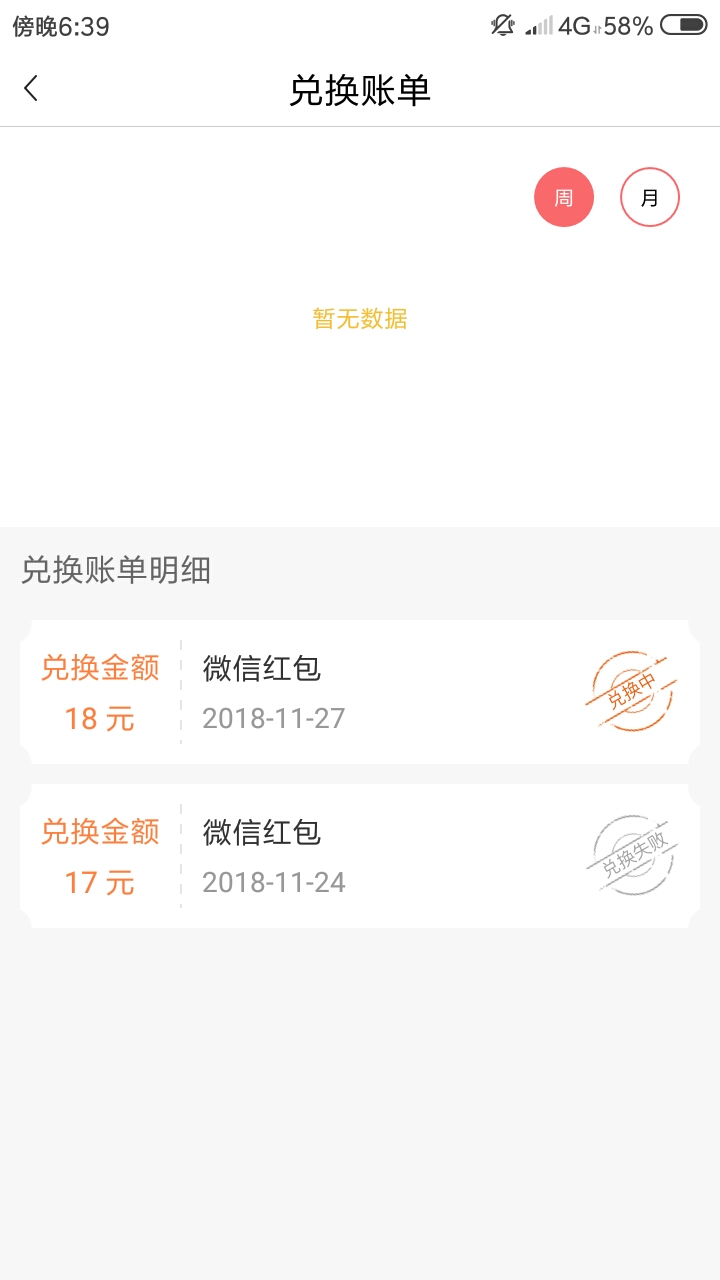Switch to the 周 (weekly) view

click(564, 197)
